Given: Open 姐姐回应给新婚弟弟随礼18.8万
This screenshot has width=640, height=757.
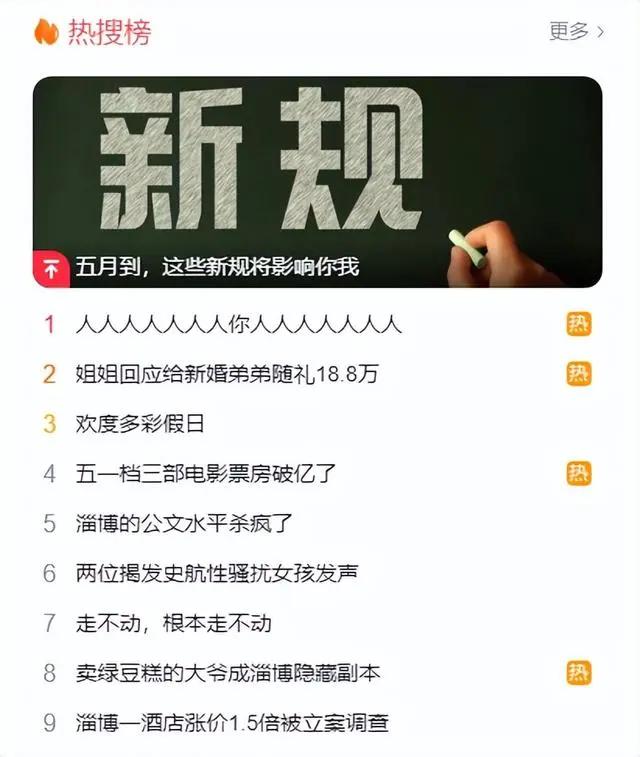Looking at the screenshot, I should click(227, 374).
